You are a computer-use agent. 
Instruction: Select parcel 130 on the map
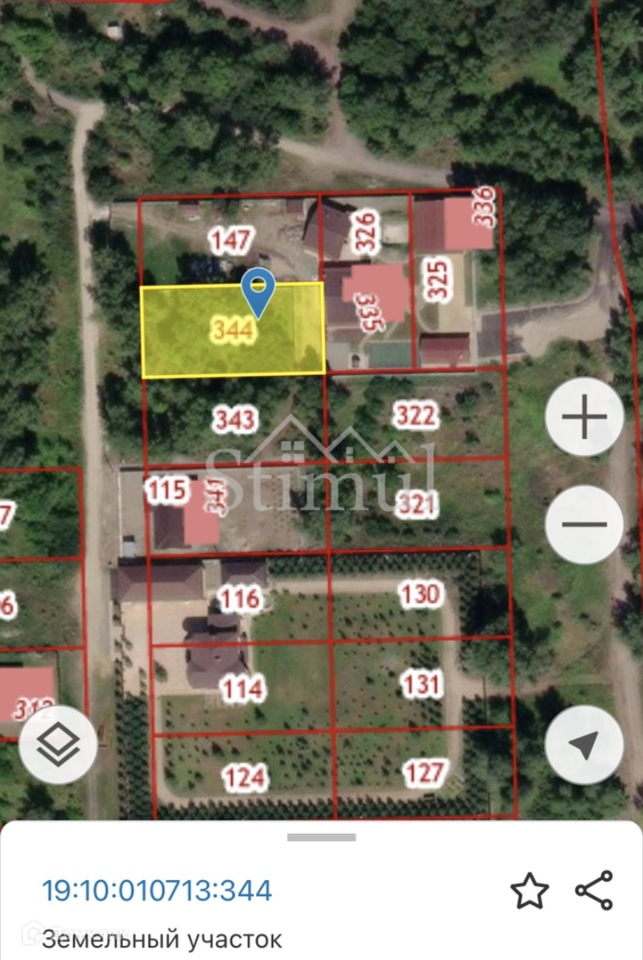pyautogui.click(x=419, y=594)
